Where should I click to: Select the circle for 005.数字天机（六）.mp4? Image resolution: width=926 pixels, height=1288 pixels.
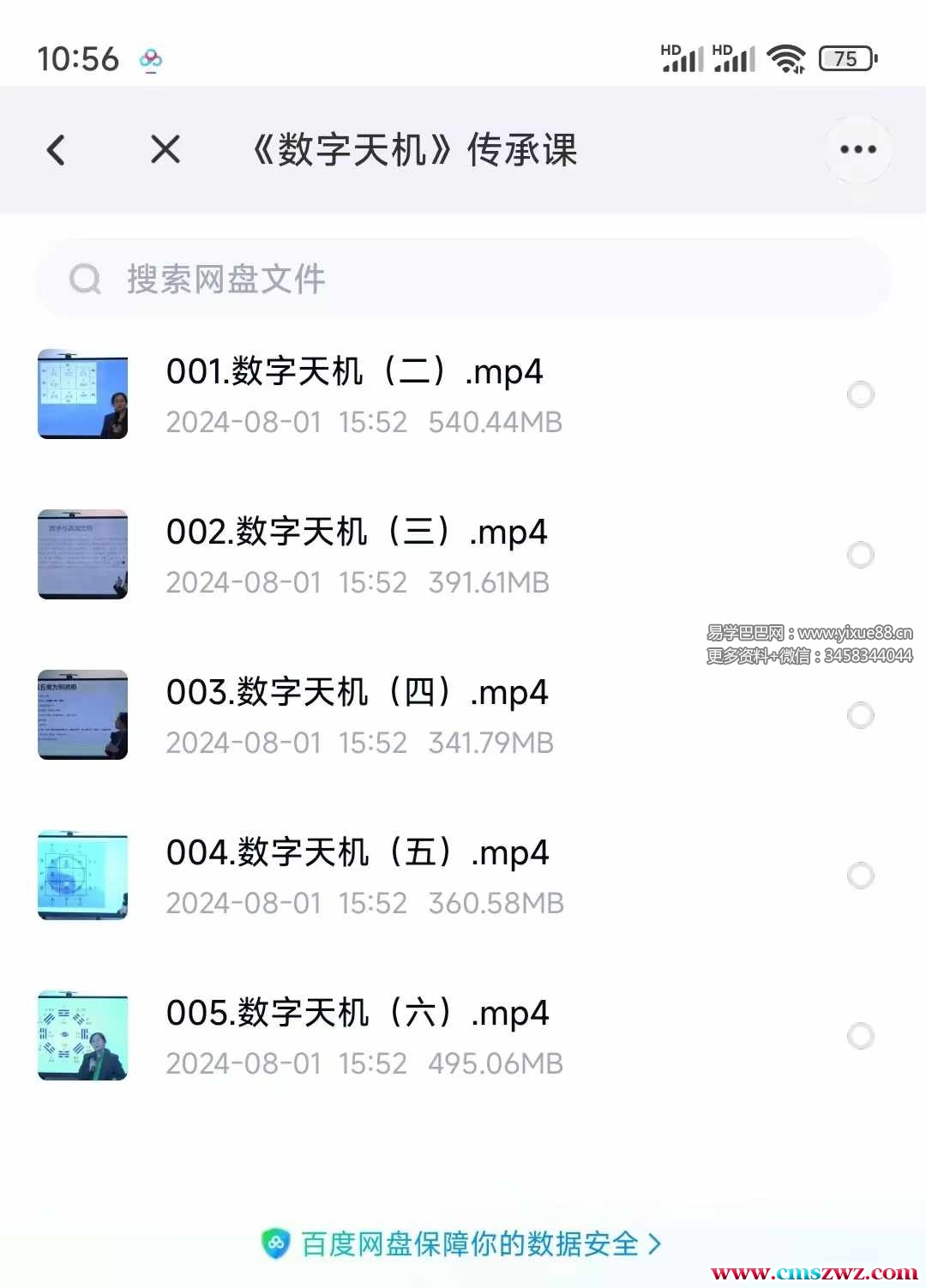coord(860,1036)
